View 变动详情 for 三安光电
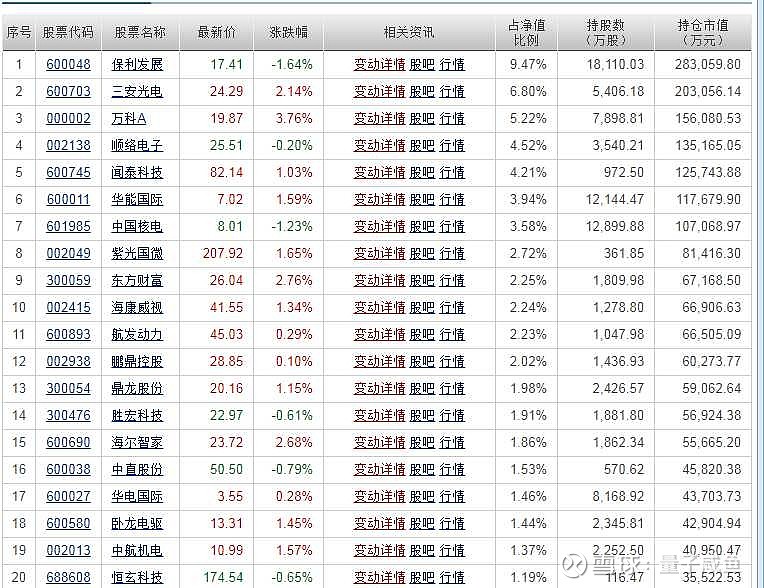Image resolution: width=764 pixels, height=588 pixels. pyautogui.click(x=379, y=92)
